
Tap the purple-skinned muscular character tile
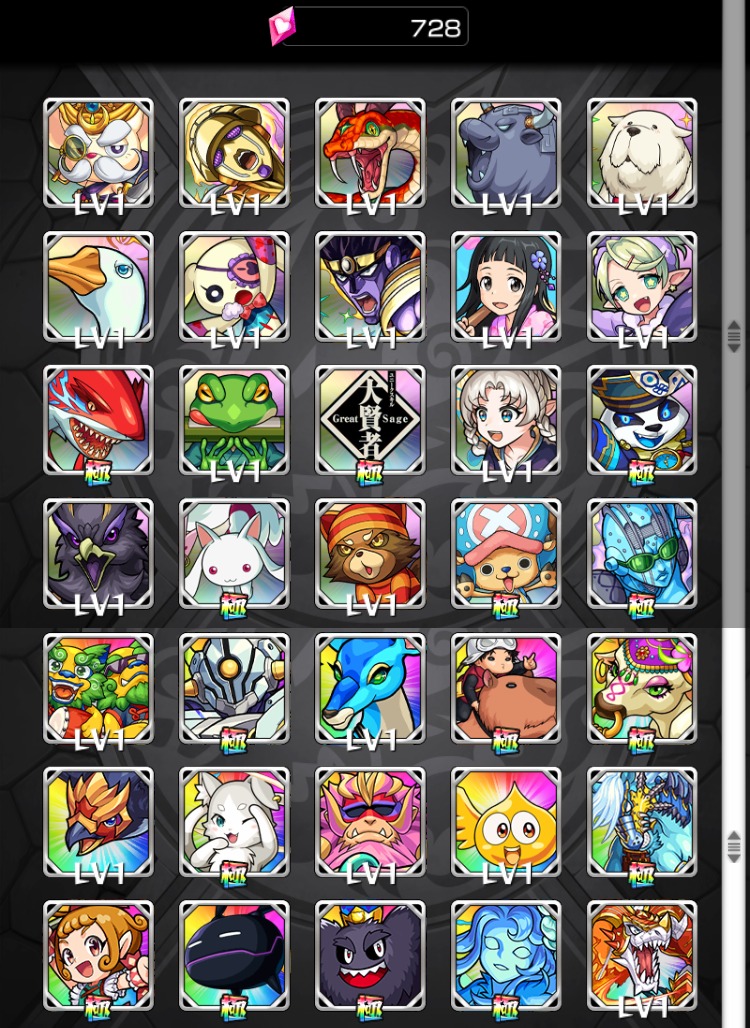(370, 286)
